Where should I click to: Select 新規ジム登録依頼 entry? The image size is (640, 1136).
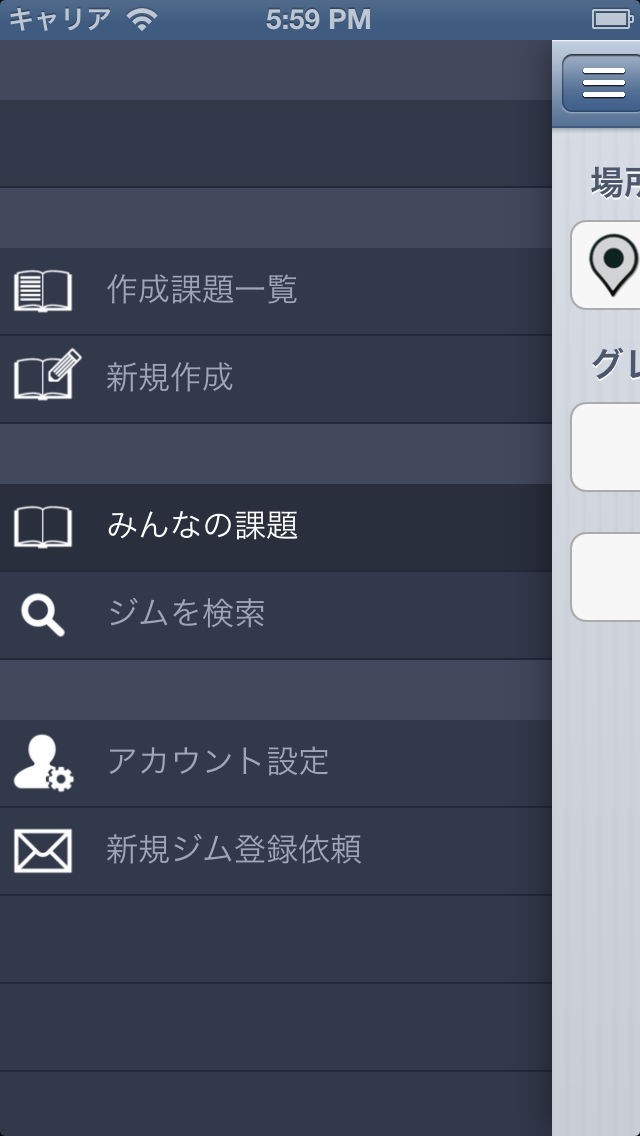click(234, 850)
